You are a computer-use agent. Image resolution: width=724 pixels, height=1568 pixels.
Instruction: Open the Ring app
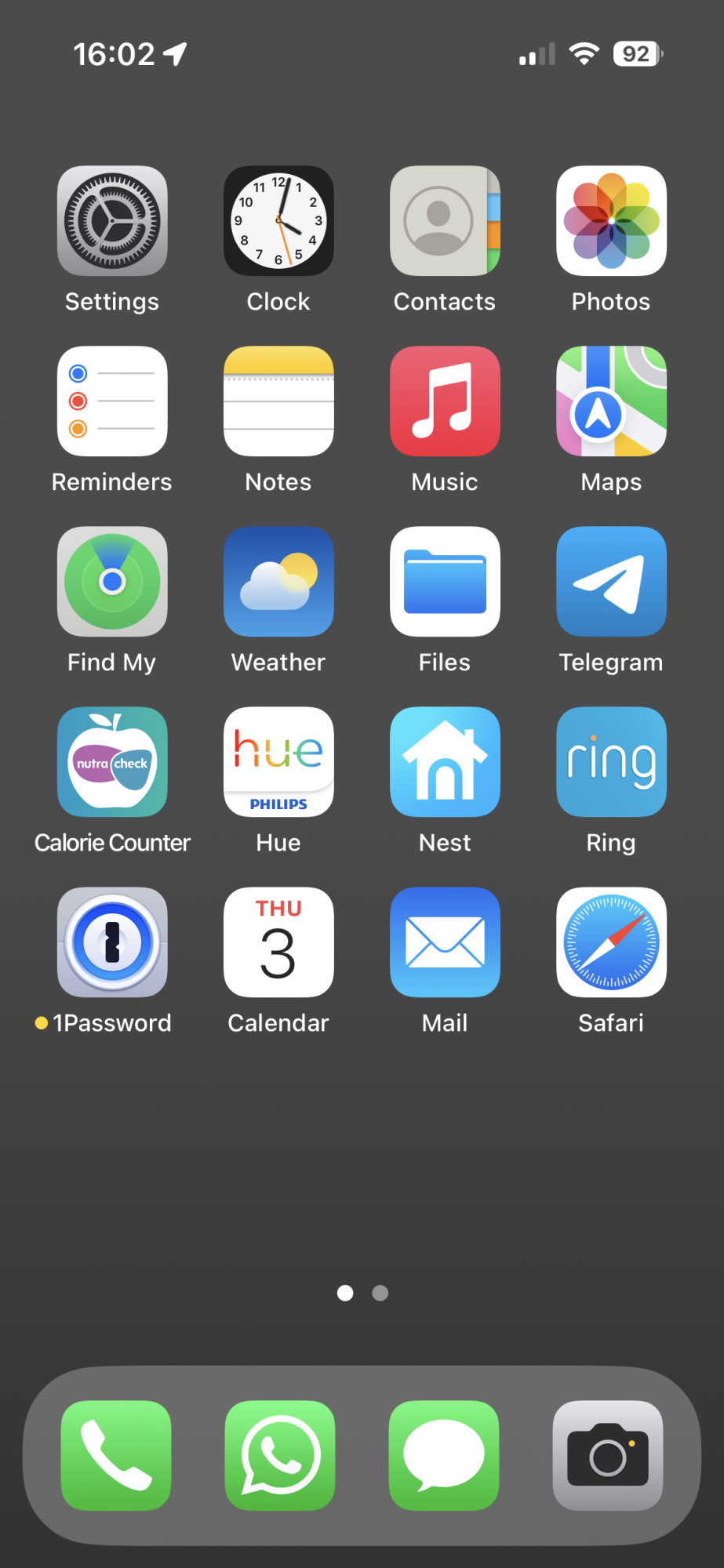(611, 762)
